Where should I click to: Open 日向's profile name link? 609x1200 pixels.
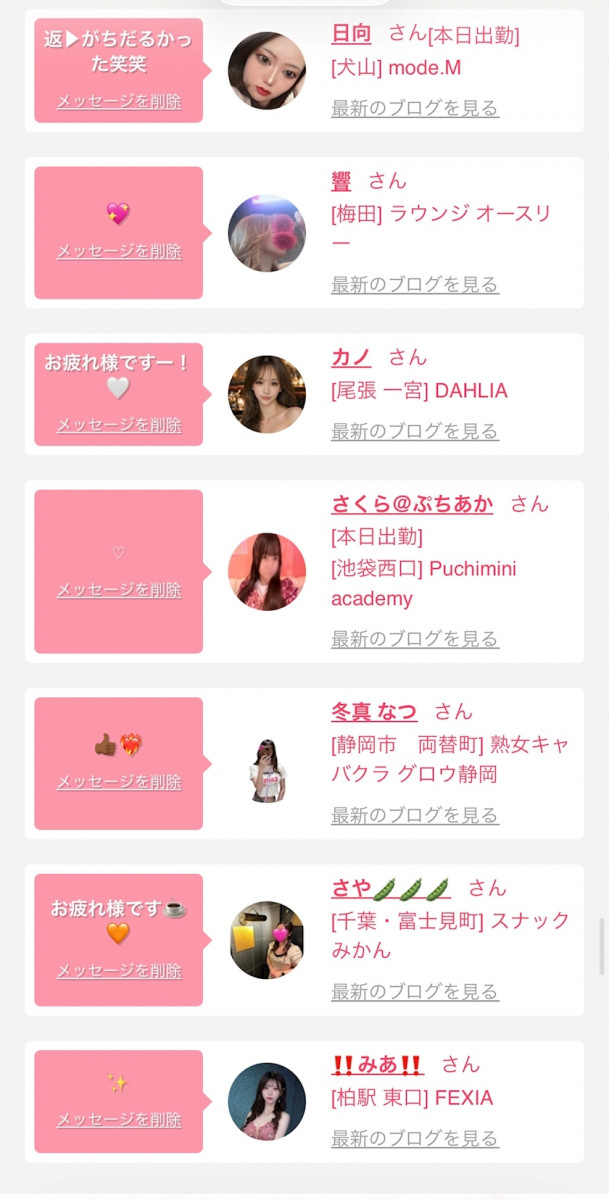pos(351,34)
